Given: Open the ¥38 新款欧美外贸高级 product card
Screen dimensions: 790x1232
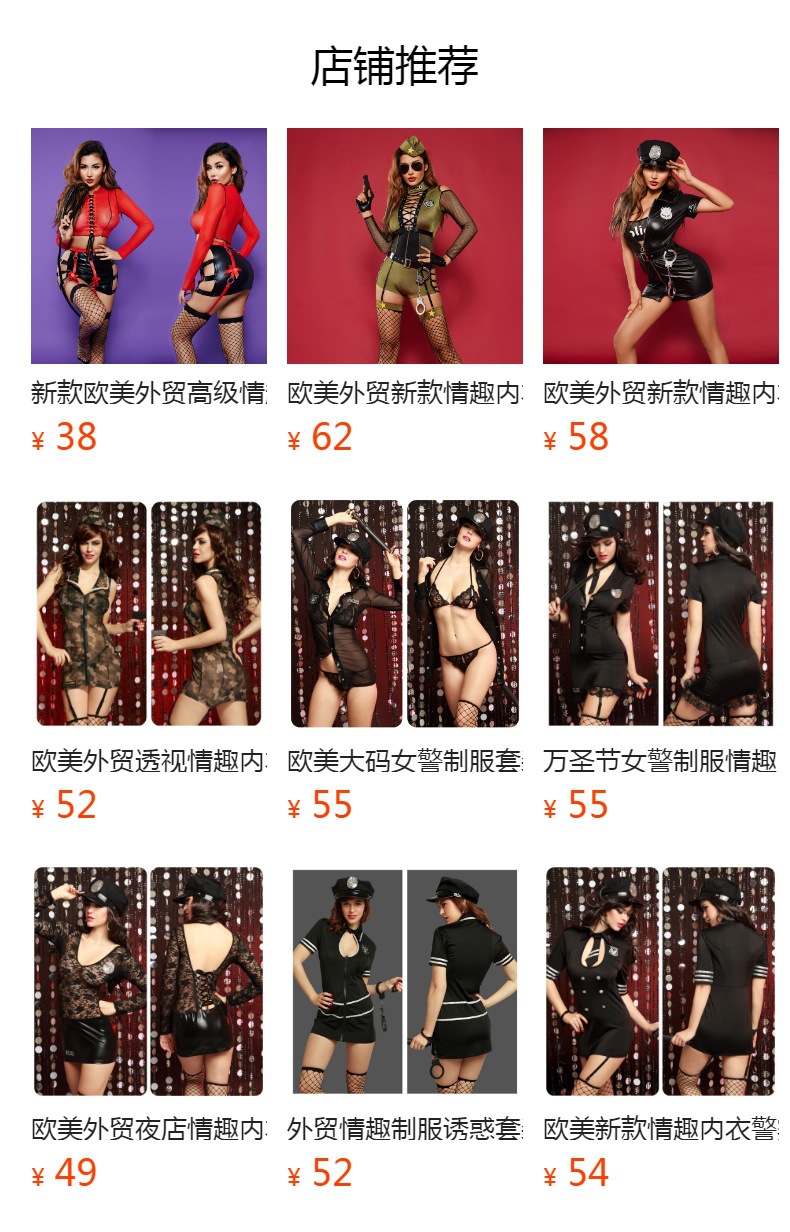Looking at the screenshot, I should pyautogui.click(x=149, y=246).
